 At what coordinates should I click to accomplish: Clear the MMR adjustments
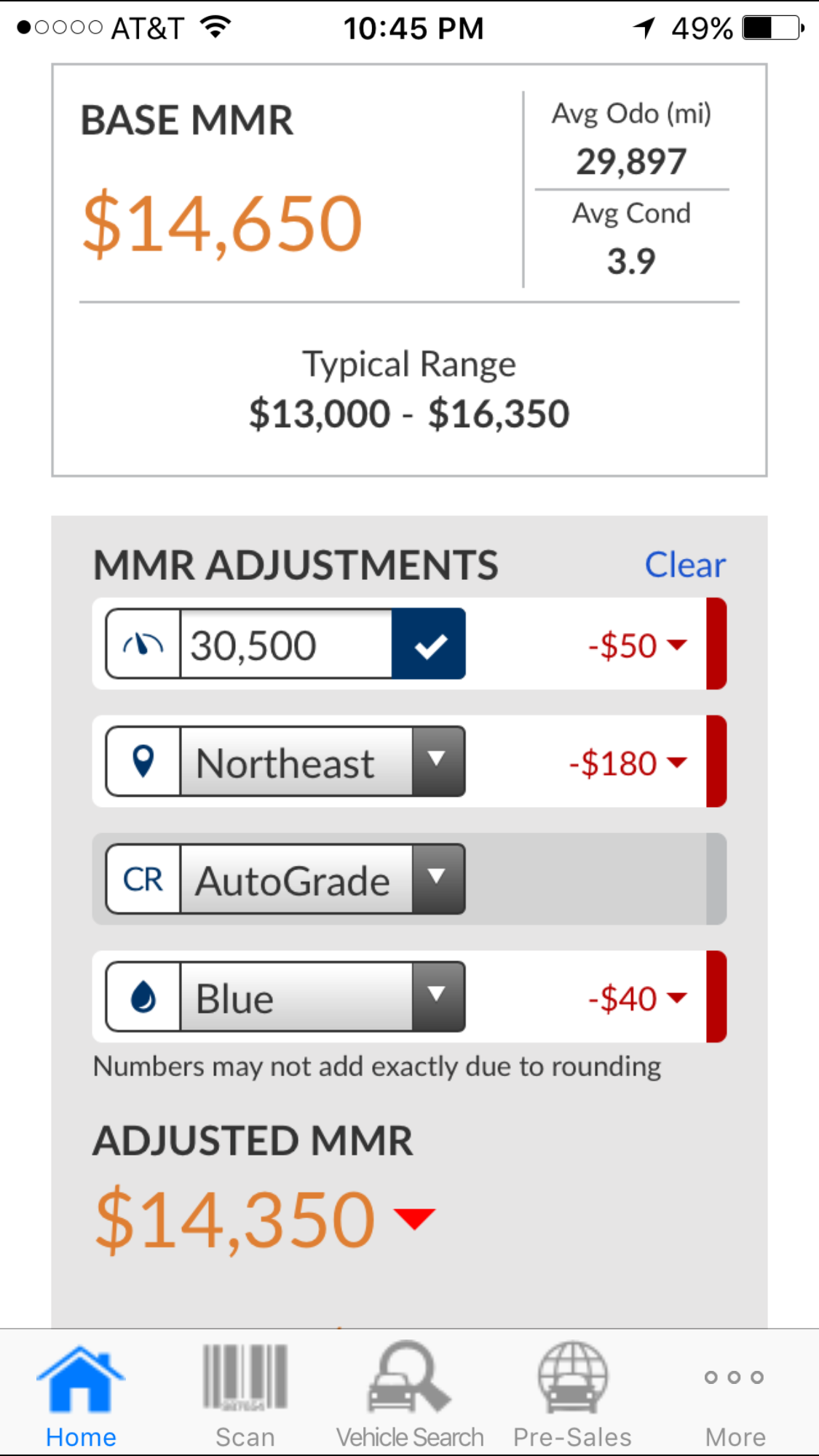685,565
